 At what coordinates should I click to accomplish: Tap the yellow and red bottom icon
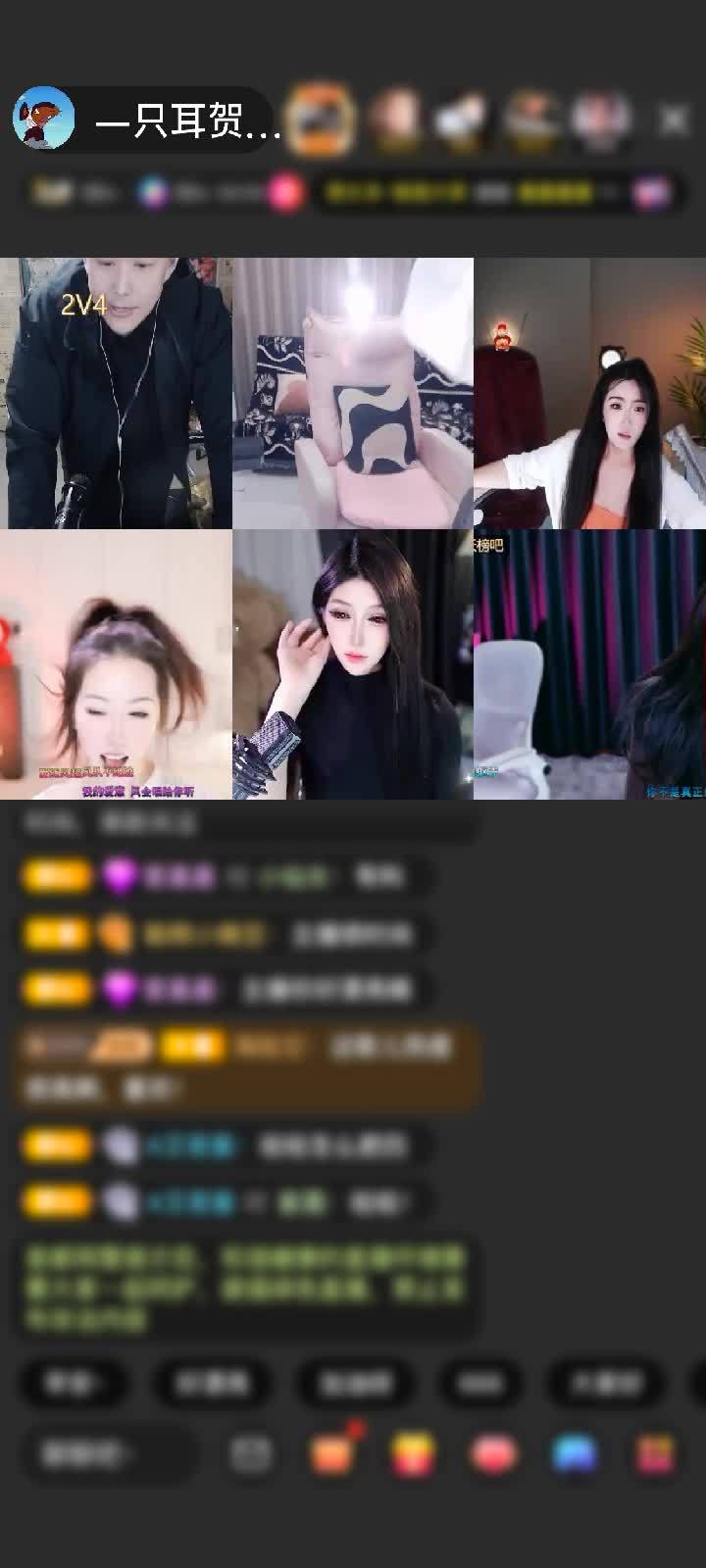coord(413,1454)
